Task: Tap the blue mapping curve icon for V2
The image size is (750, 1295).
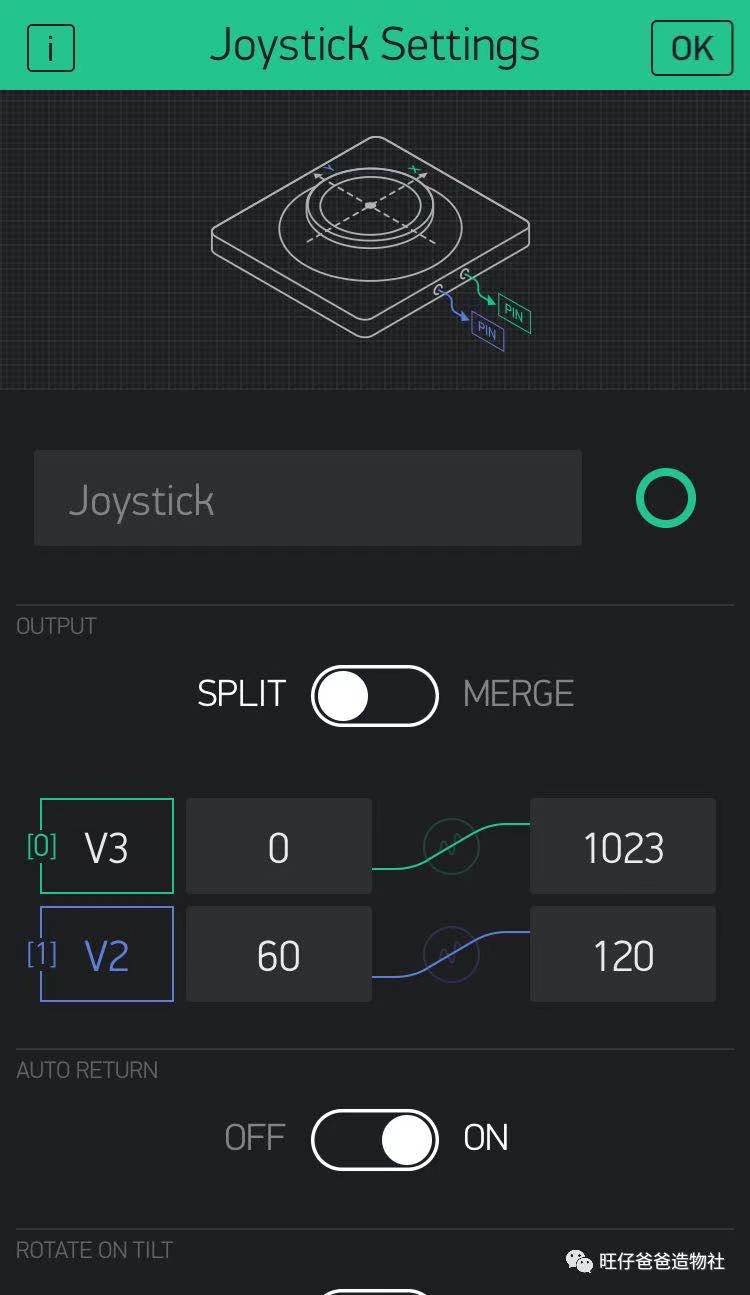Action: click(x=451, y=955)
